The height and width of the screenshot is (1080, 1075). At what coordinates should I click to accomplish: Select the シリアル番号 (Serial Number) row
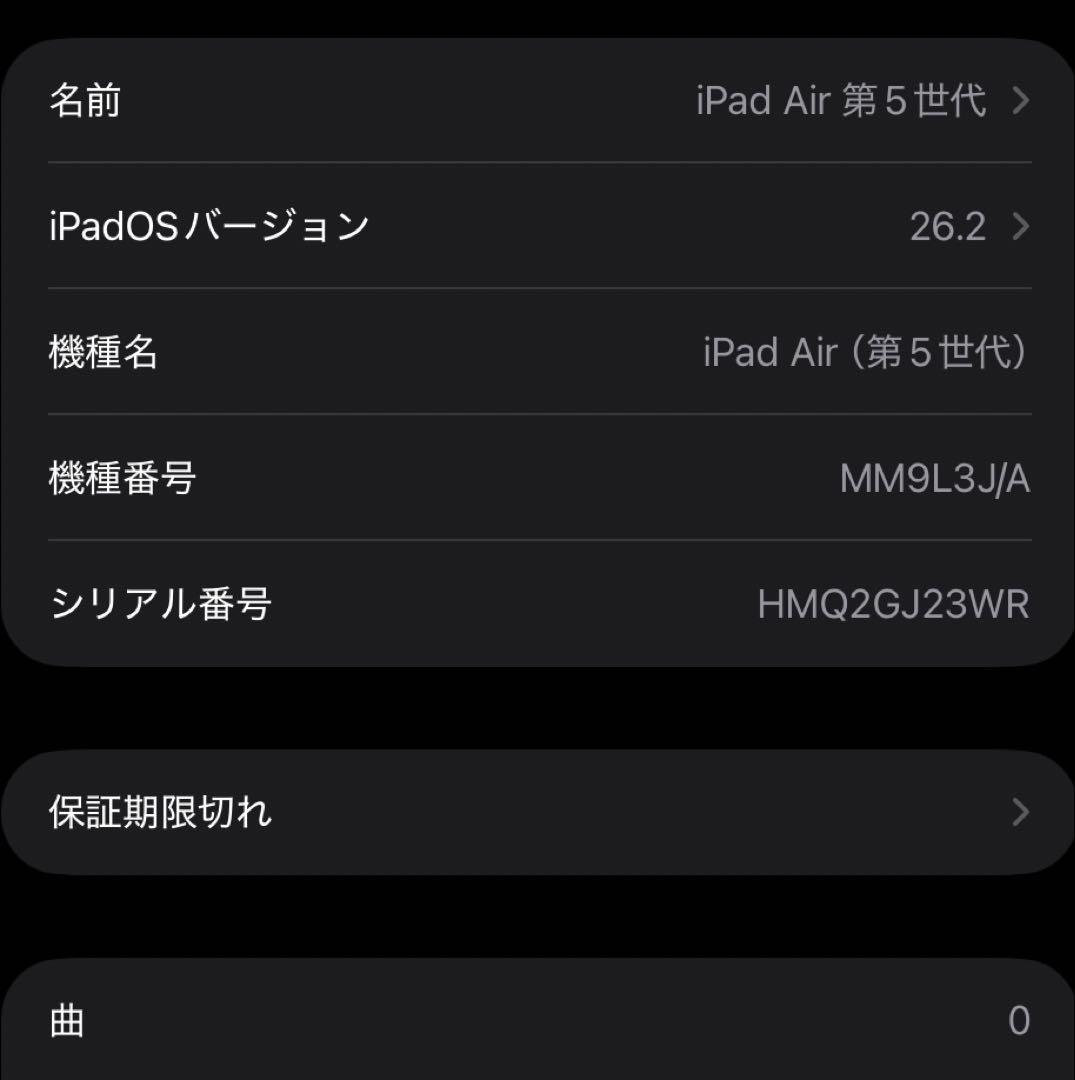click(x=537, y=603)
